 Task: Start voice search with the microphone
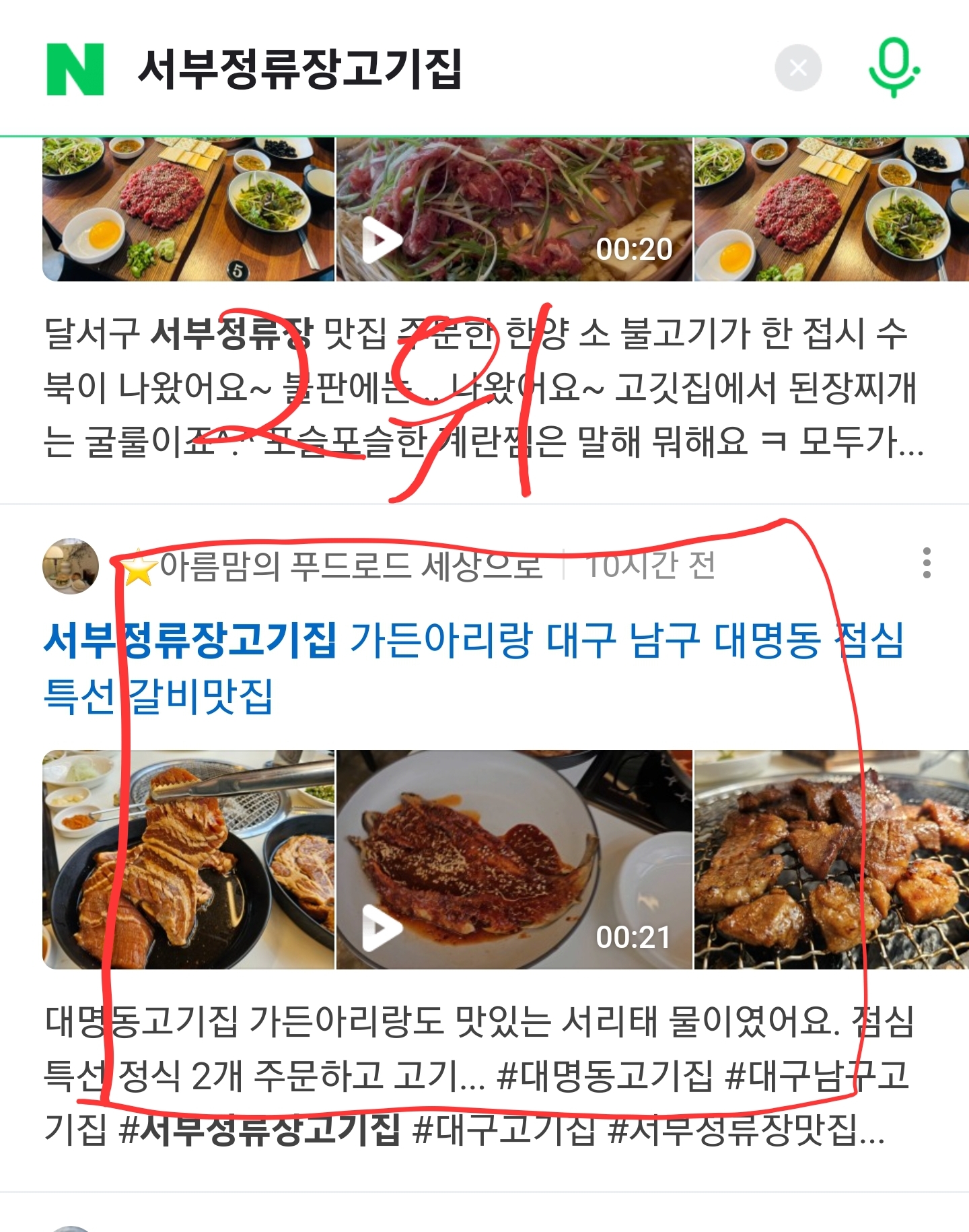[894, 68]
